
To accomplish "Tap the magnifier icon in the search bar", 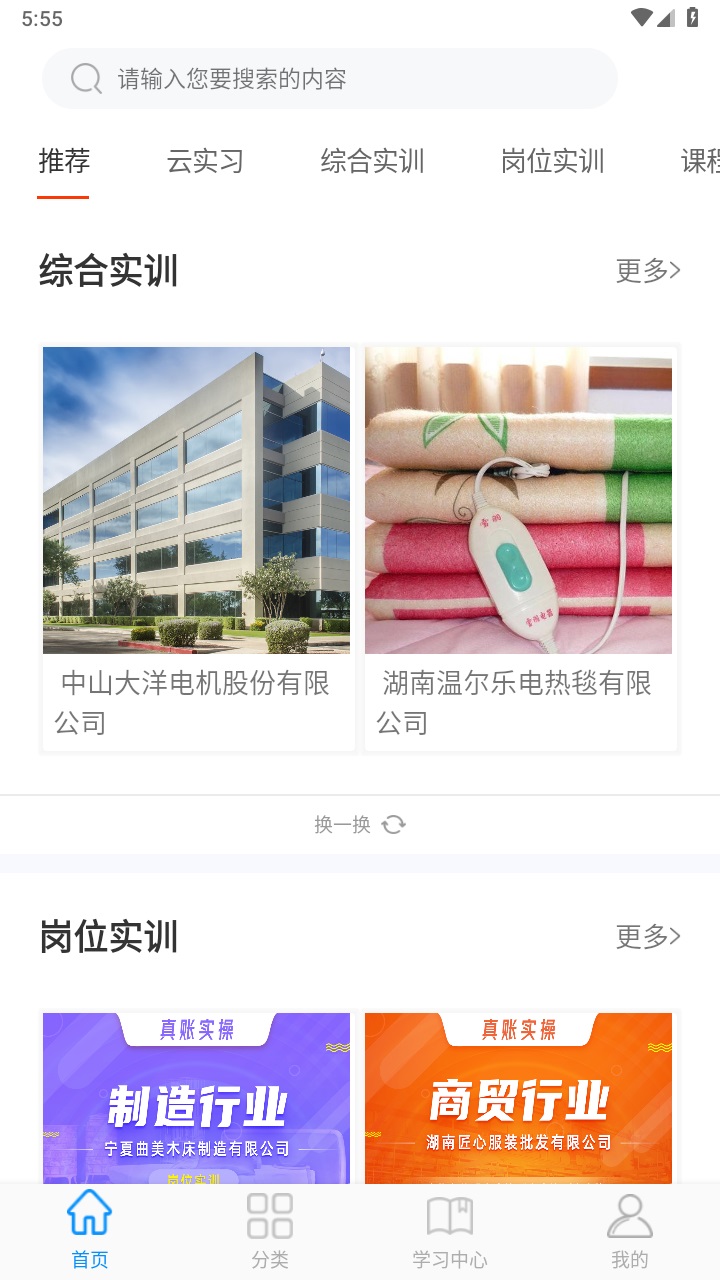I will [x=85, y=78].
